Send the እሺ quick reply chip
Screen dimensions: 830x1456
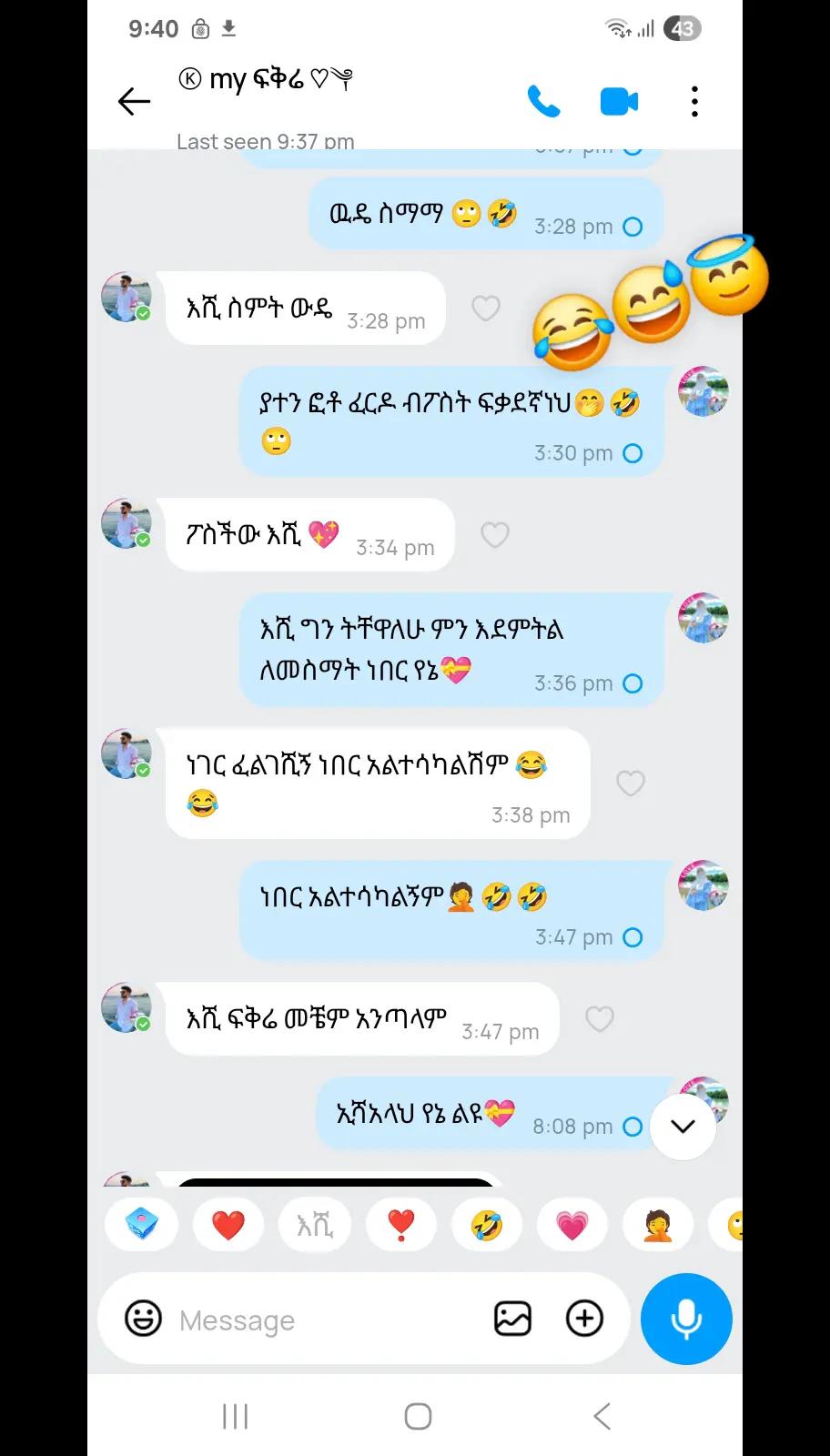[x=315, y=1226]
